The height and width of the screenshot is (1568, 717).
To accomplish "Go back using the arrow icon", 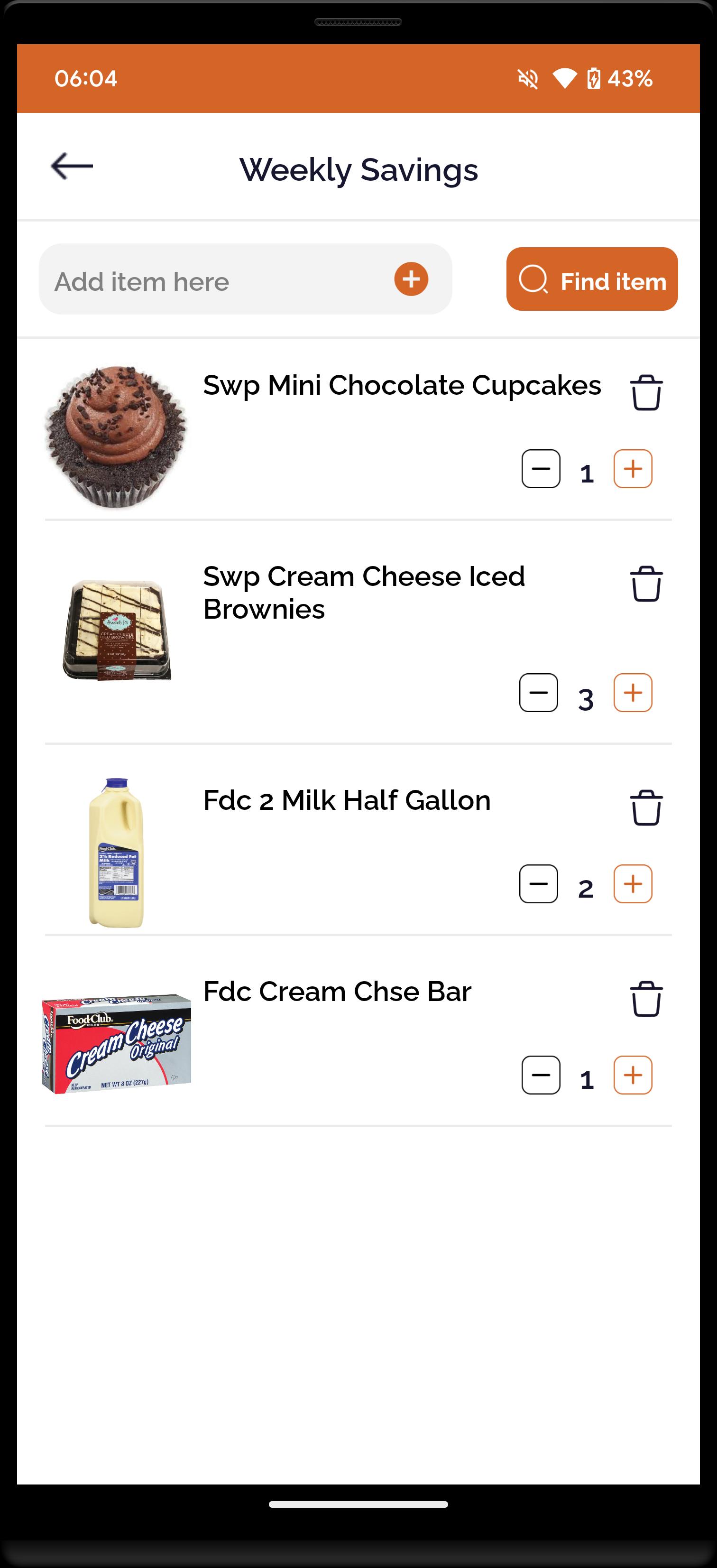I will click(72, 166).
